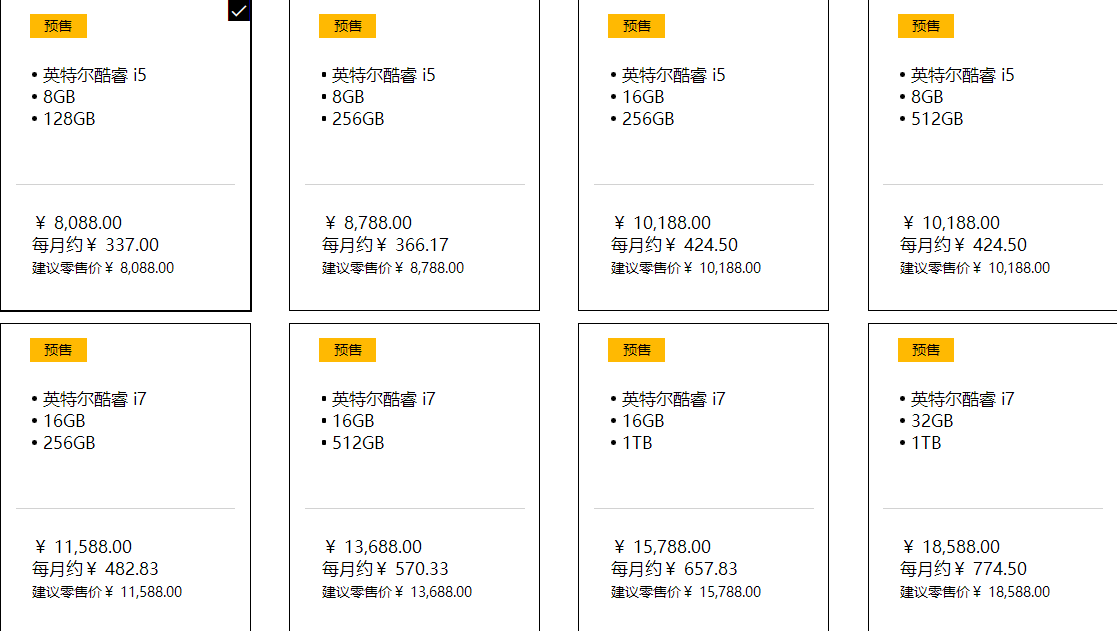The height and width of the screenshot is (631, 1117).
Task: Tap the i7 16GB 512GB configuration
Action: pyautogui.click(x=414, y=477)
